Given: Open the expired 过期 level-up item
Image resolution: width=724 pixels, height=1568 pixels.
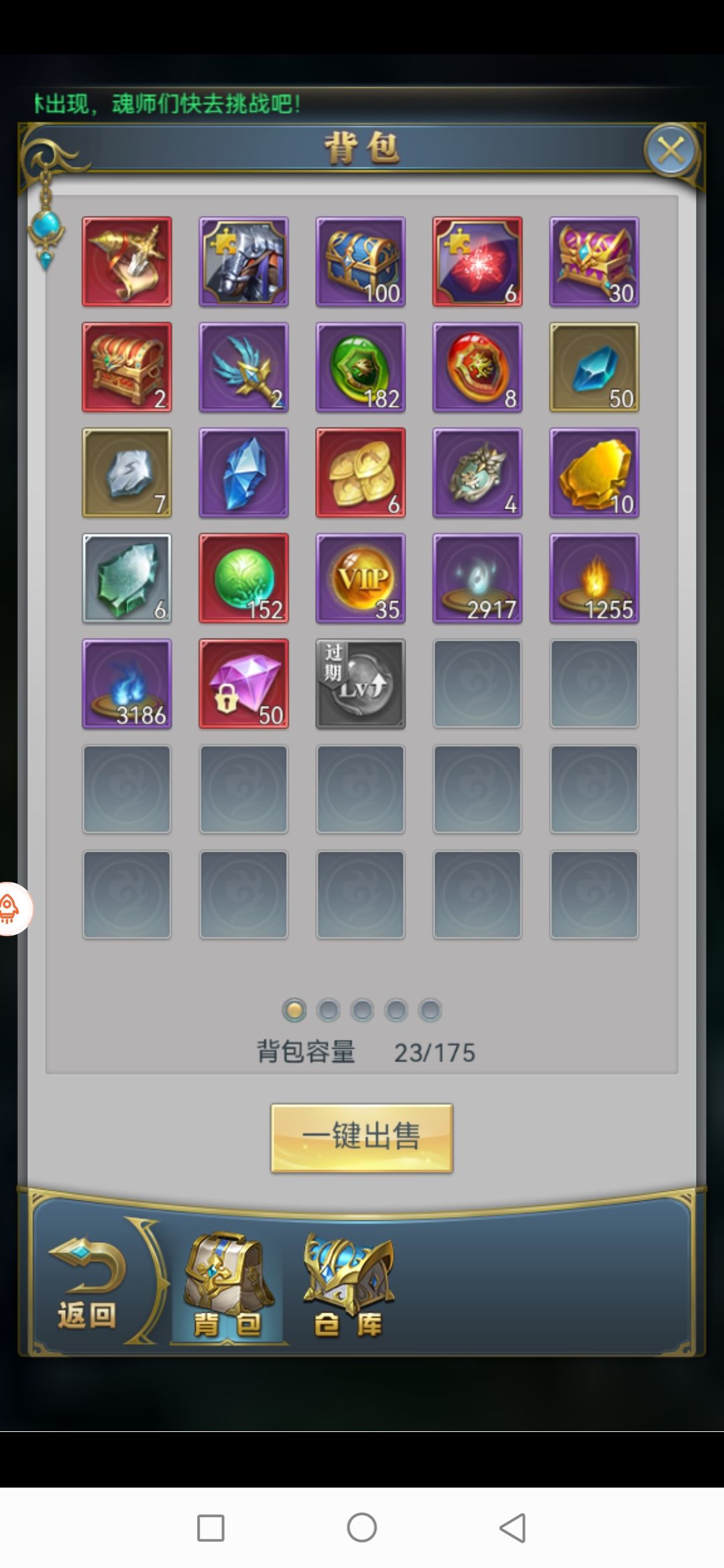Looking at the screenshot, I should coord(361,683).
